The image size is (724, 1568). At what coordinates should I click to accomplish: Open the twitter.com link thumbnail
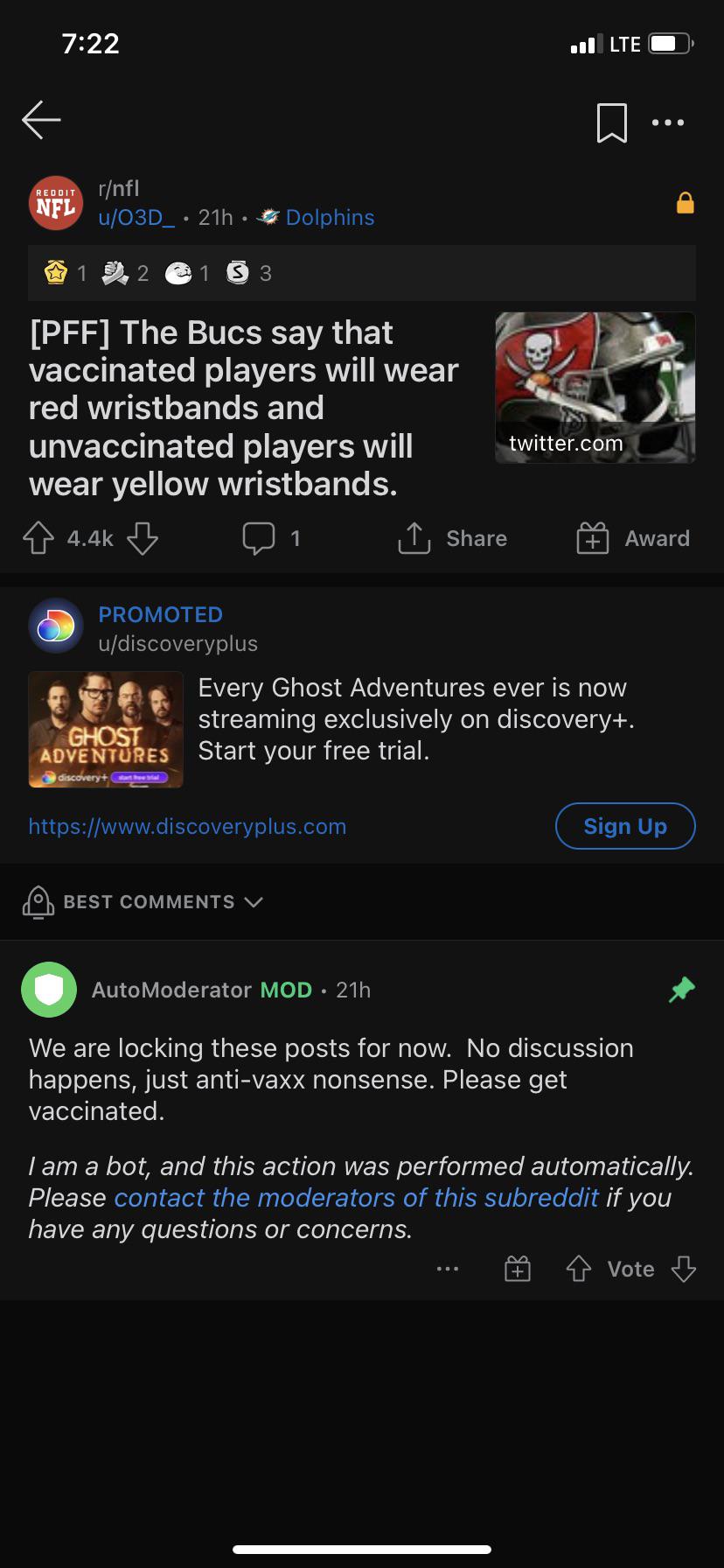595,387
